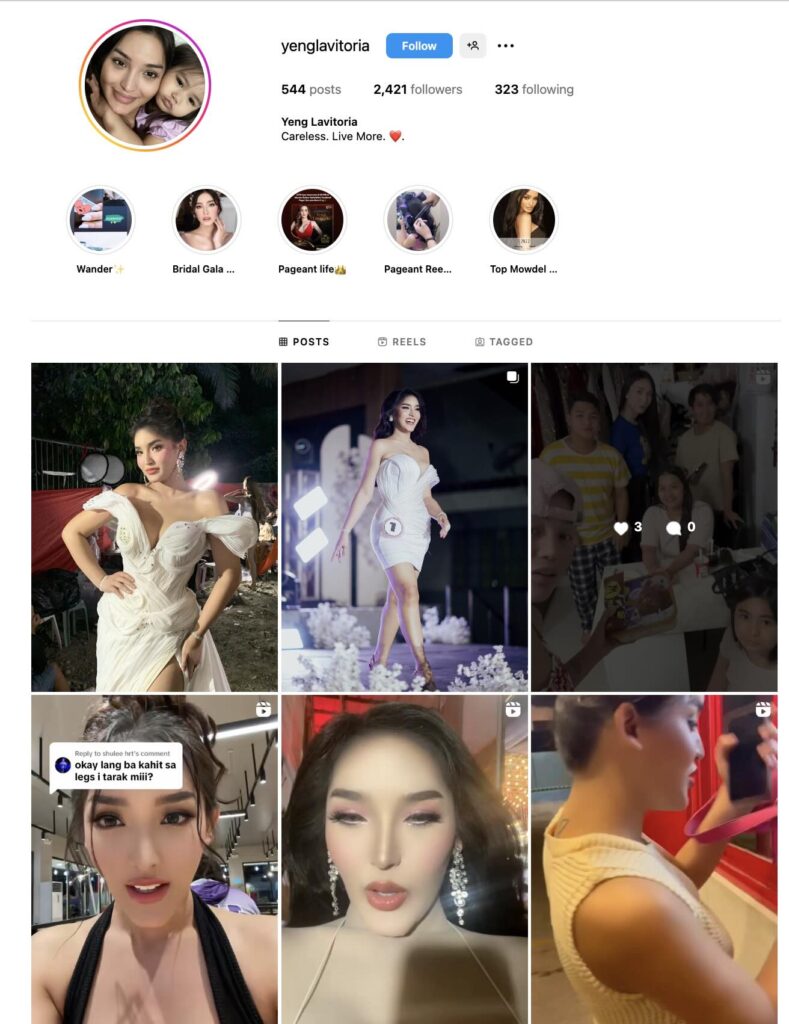View the Pageant life highlight
This screenshot has height=1024, width=789.
tap(312, 220)
